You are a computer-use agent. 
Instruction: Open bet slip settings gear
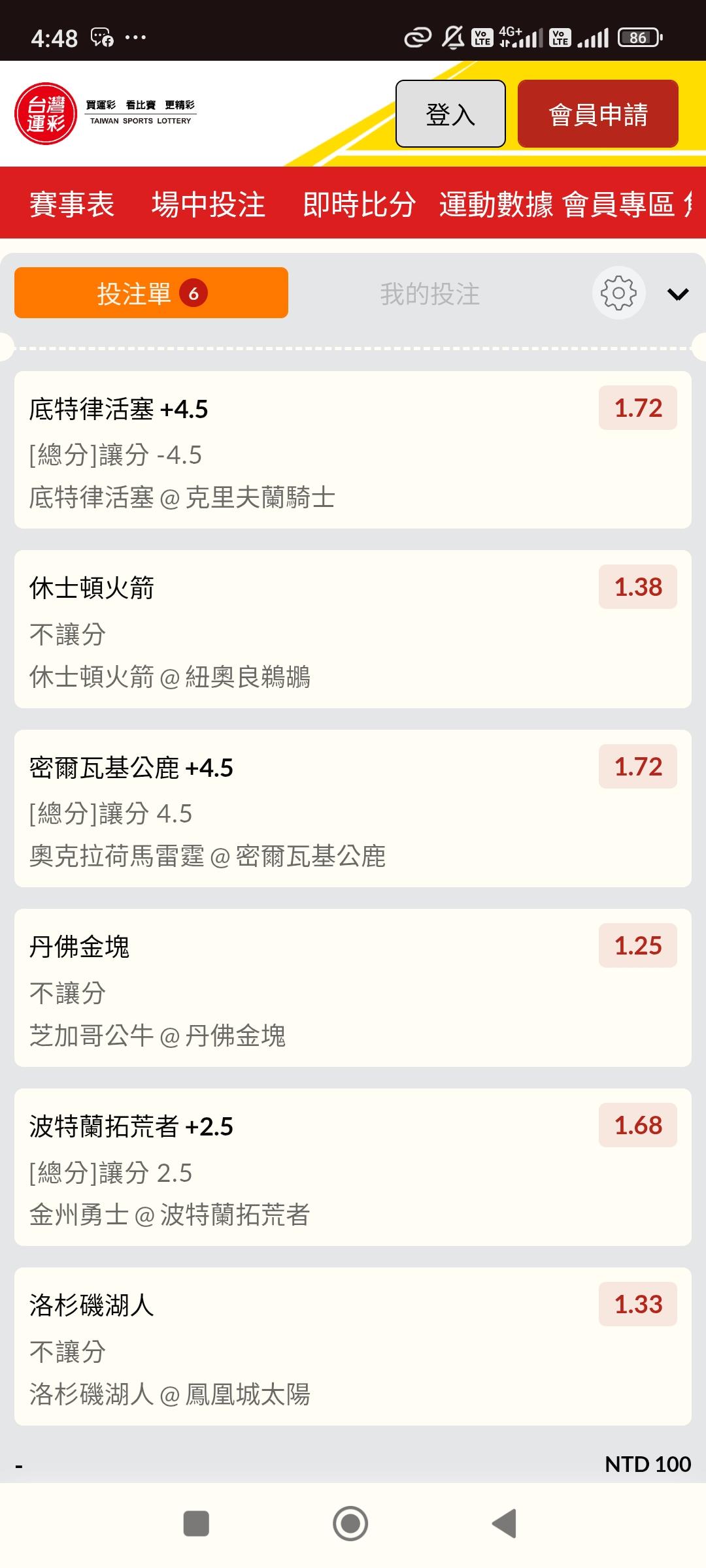618,293
